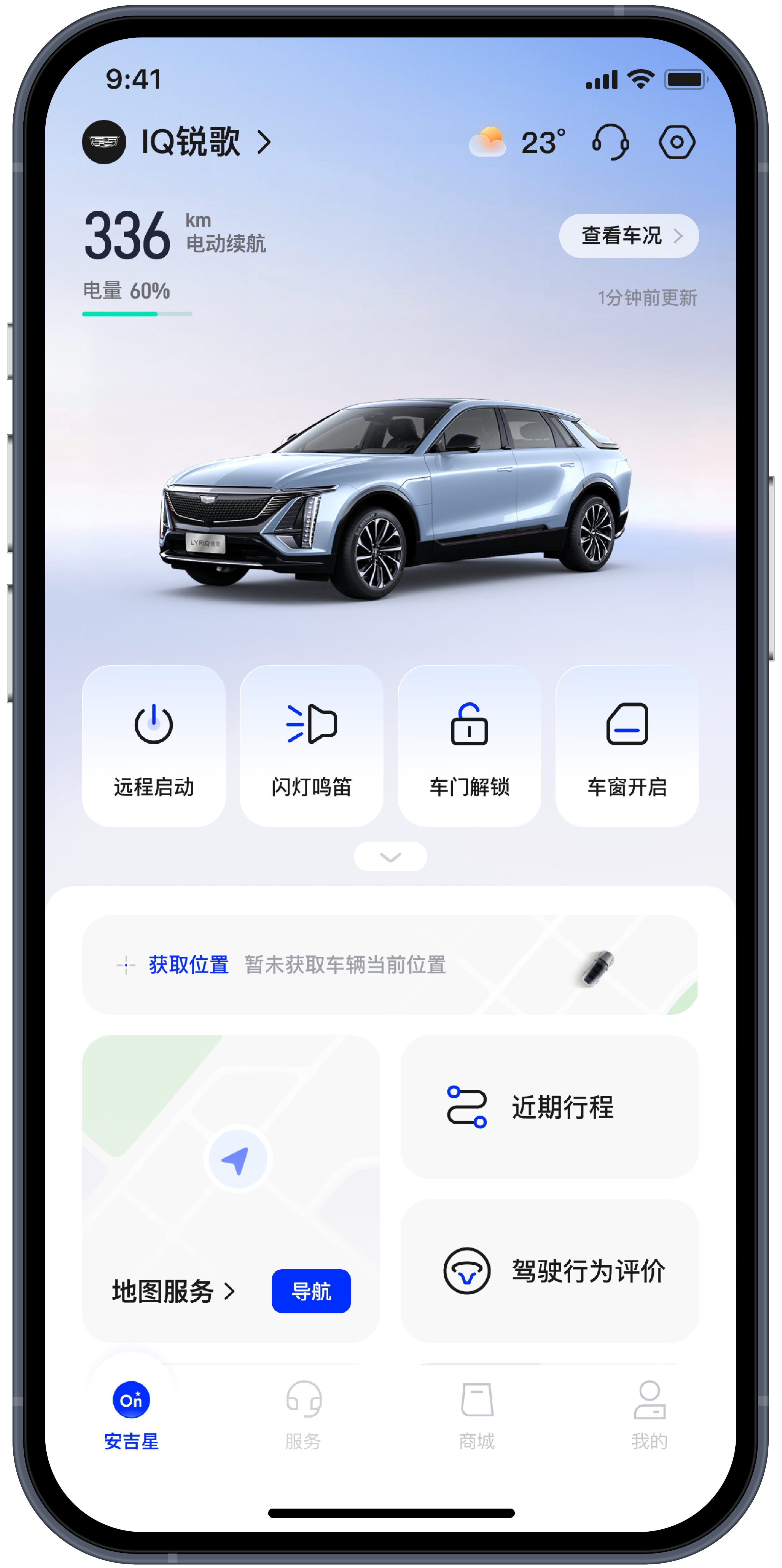Tap 查看车况 to view vehicle status
This screenshot has height=1568, width=782.
coord(628,236)
